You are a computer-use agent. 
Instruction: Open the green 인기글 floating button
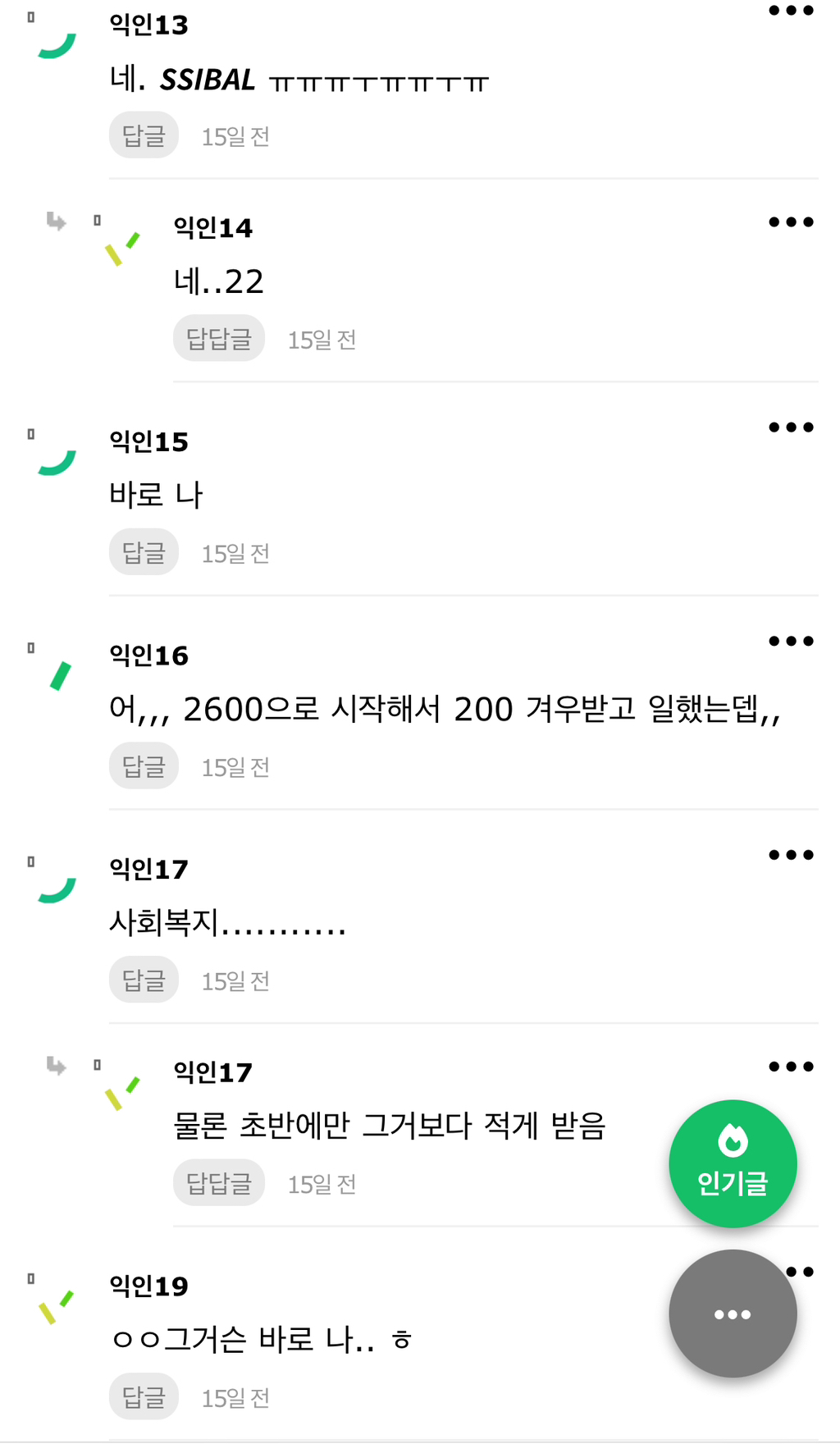pyautogui.click(x=733, y=1163)
